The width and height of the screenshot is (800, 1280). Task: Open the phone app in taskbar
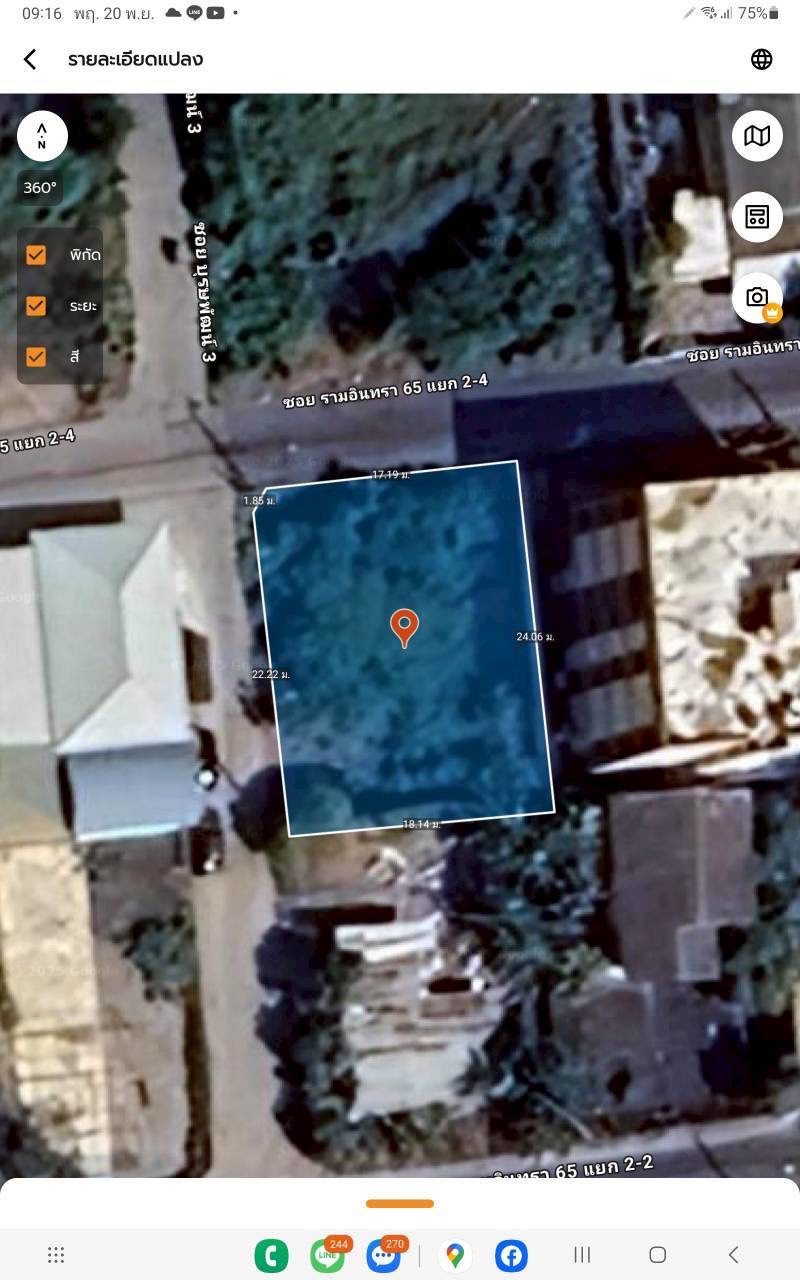click(x=271, y=1255)
